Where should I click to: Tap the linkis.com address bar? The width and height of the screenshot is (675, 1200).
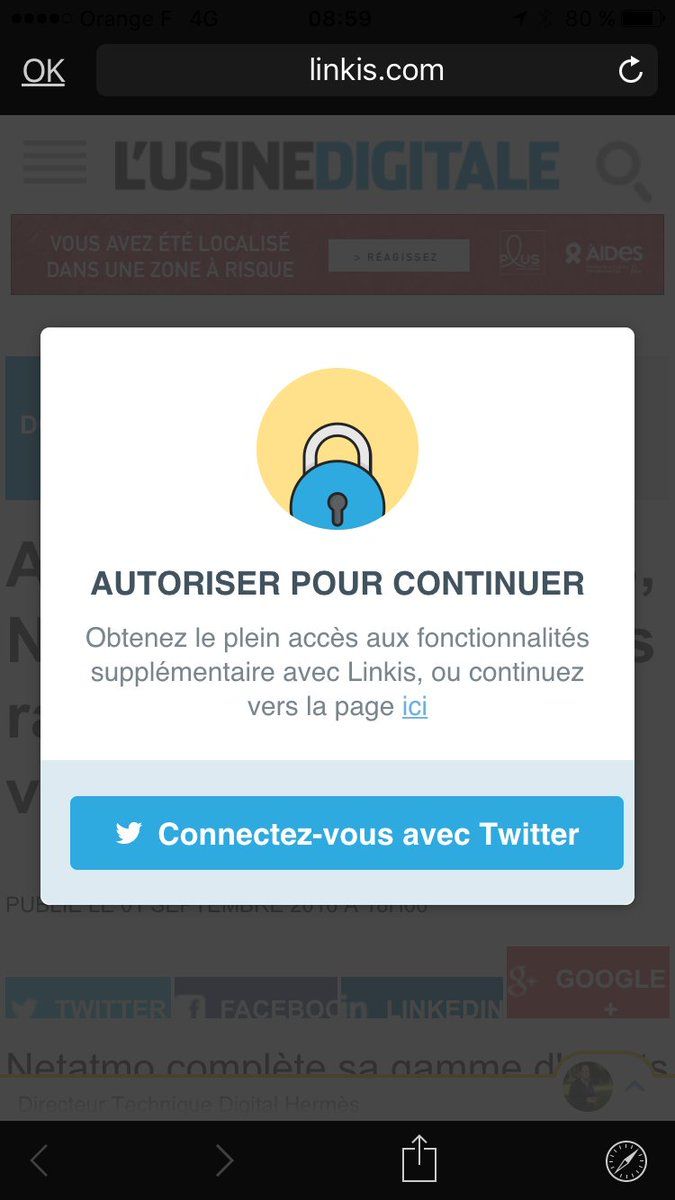[376, 70]
